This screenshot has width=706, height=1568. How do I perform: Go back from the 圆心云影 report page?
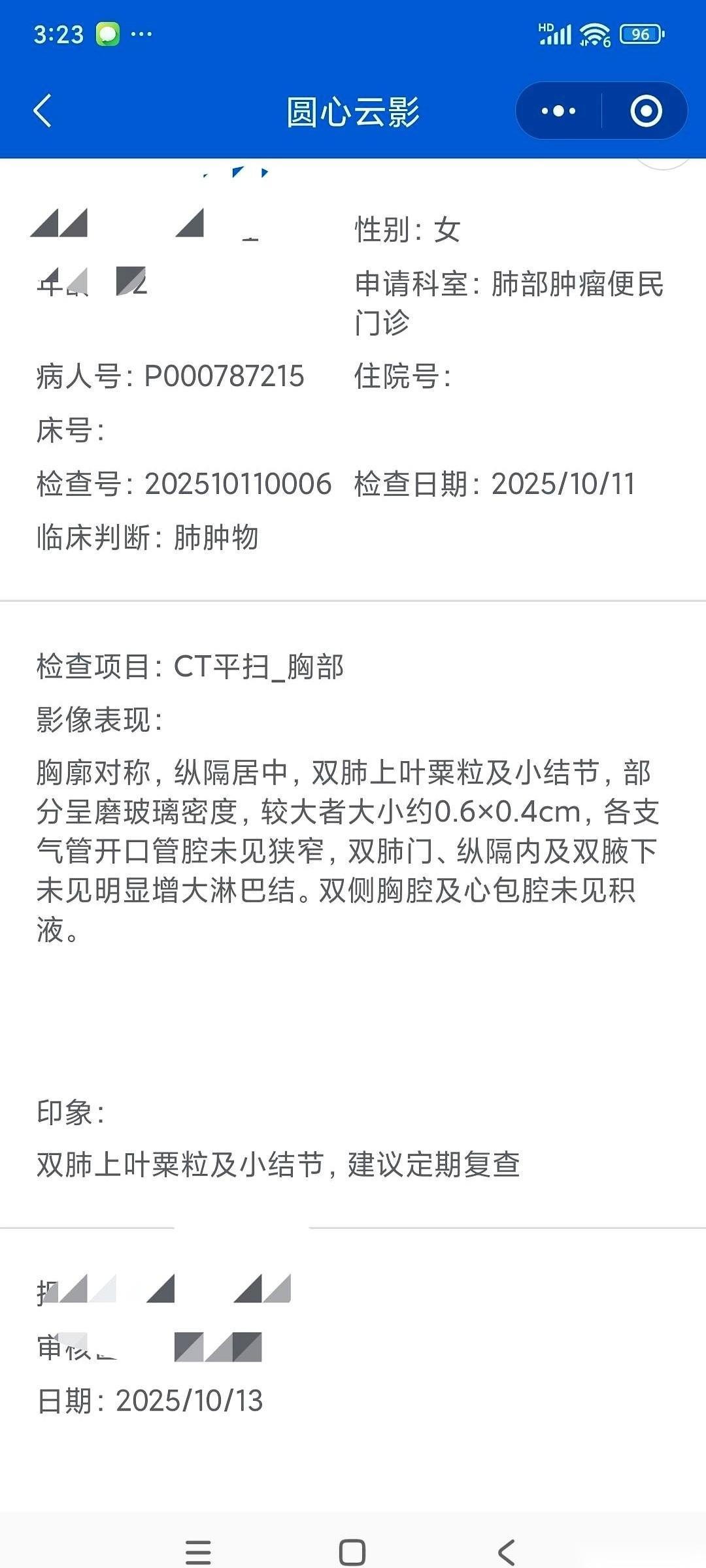point(43,110)
